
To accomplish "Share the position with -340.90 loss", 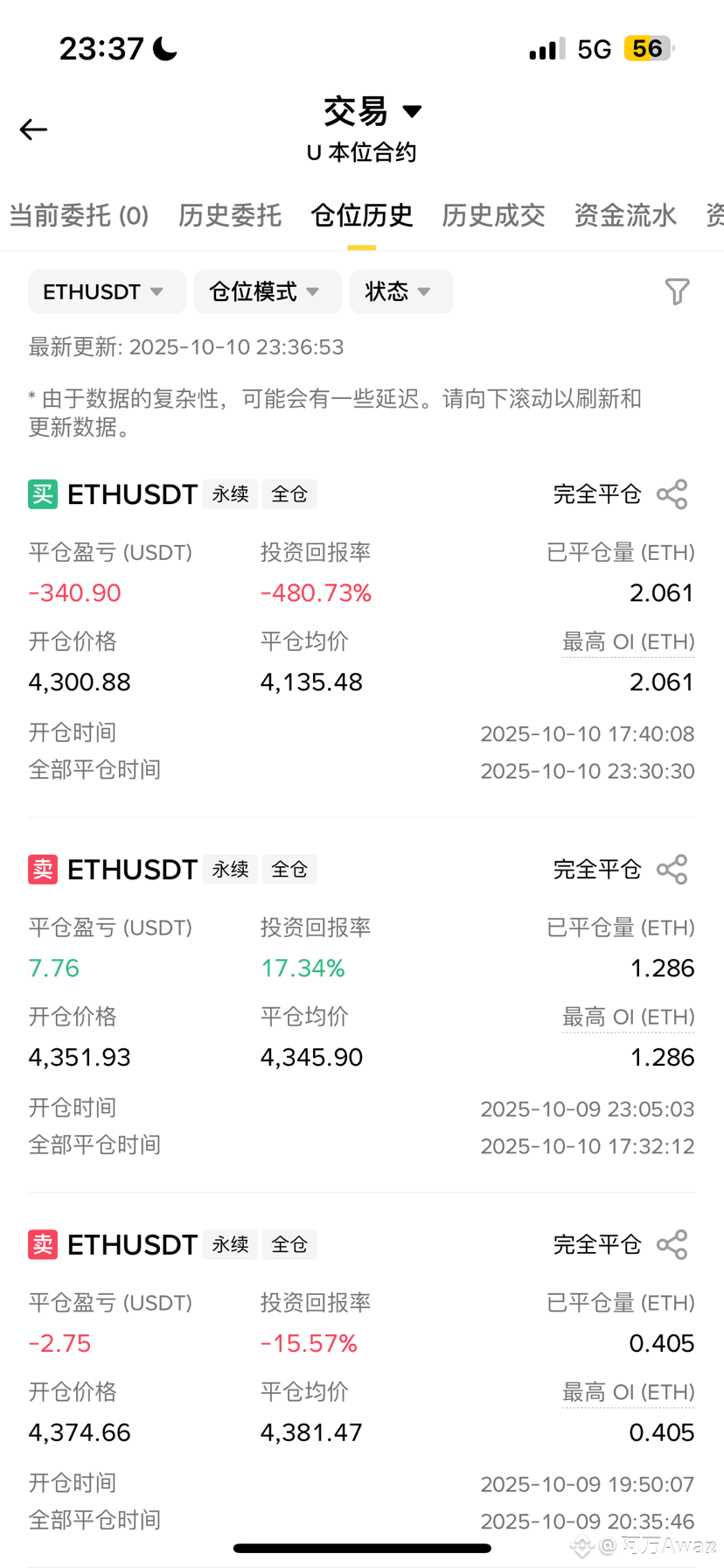I will click(672, 494).
